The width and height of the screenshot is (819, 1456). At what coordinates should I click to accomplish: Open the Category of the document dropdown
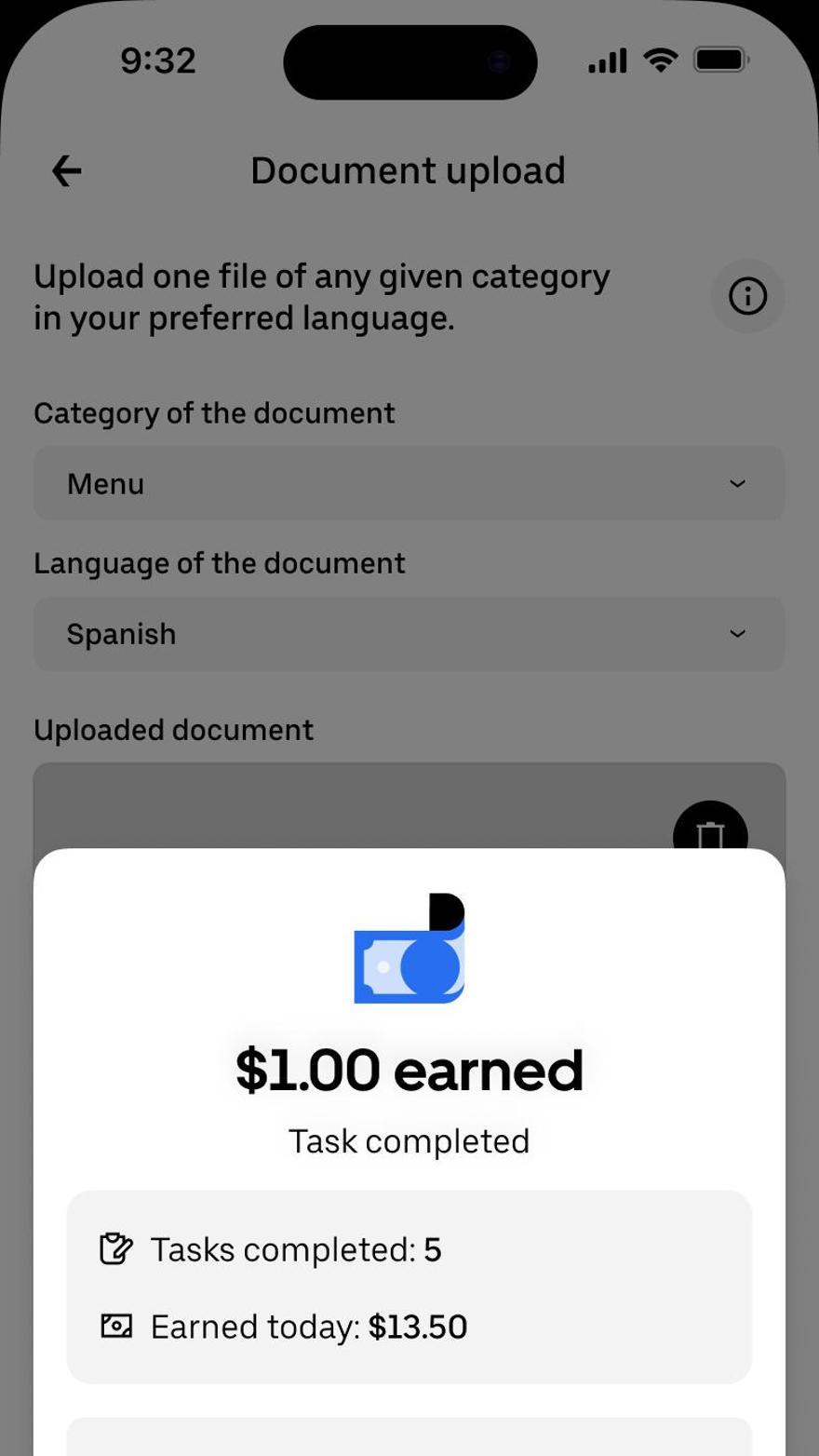point(409,483)
